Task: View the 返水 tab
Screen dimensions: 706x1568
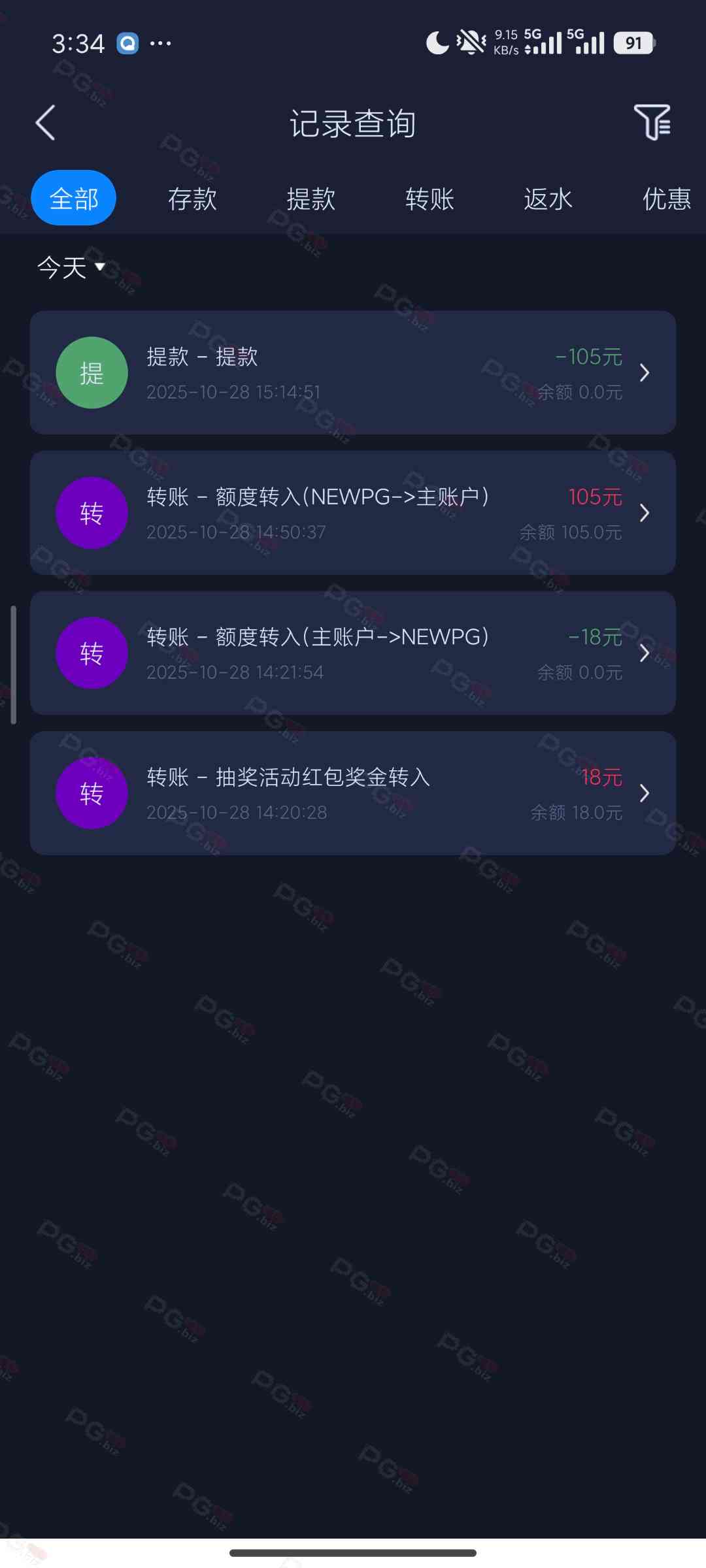Action: (548, 199)
